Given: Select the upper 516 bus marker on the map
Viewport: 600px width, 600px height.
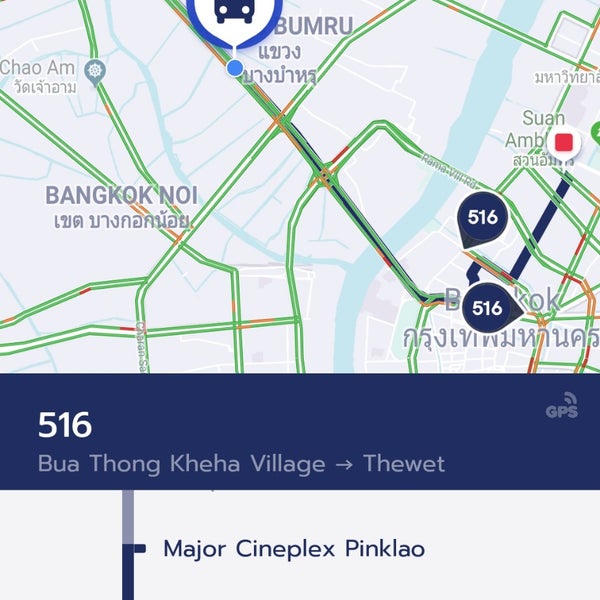Looking at the screenshot, I should [483, 218].
